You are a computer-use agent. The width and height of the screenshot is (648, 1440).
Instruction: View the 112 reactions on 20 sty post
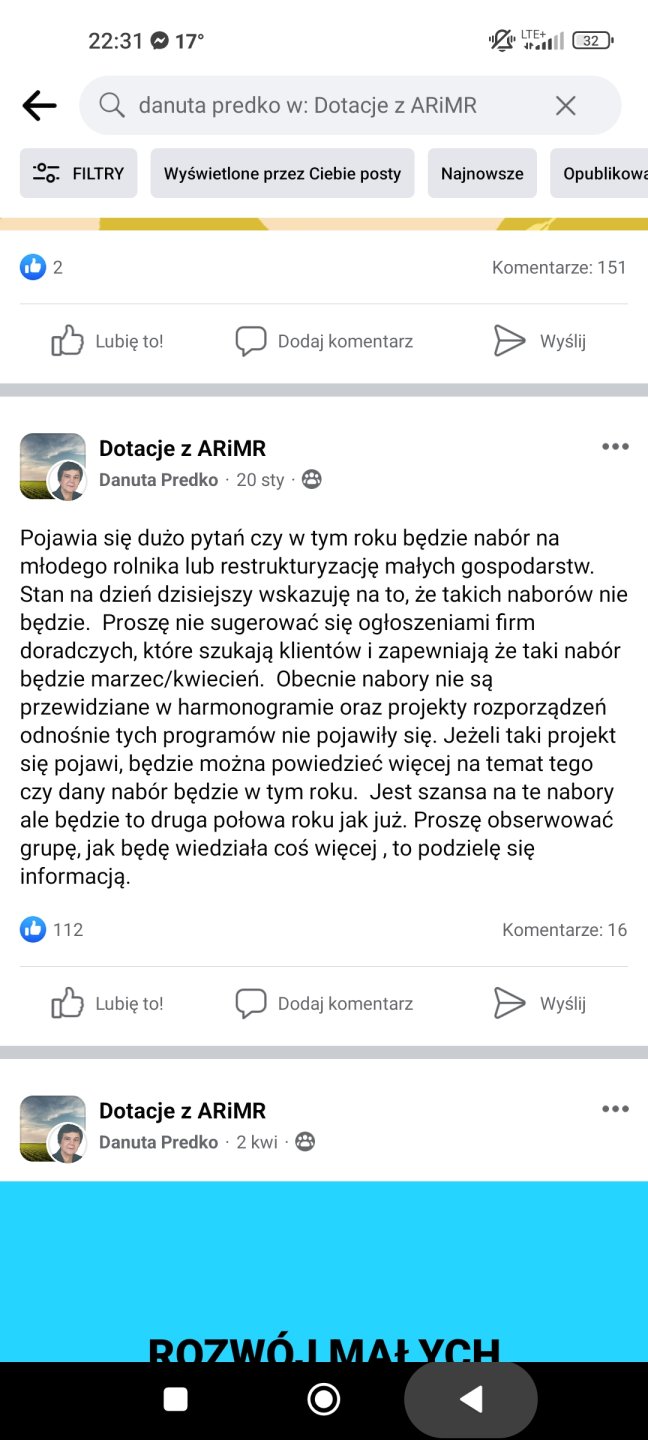(52, 930)
